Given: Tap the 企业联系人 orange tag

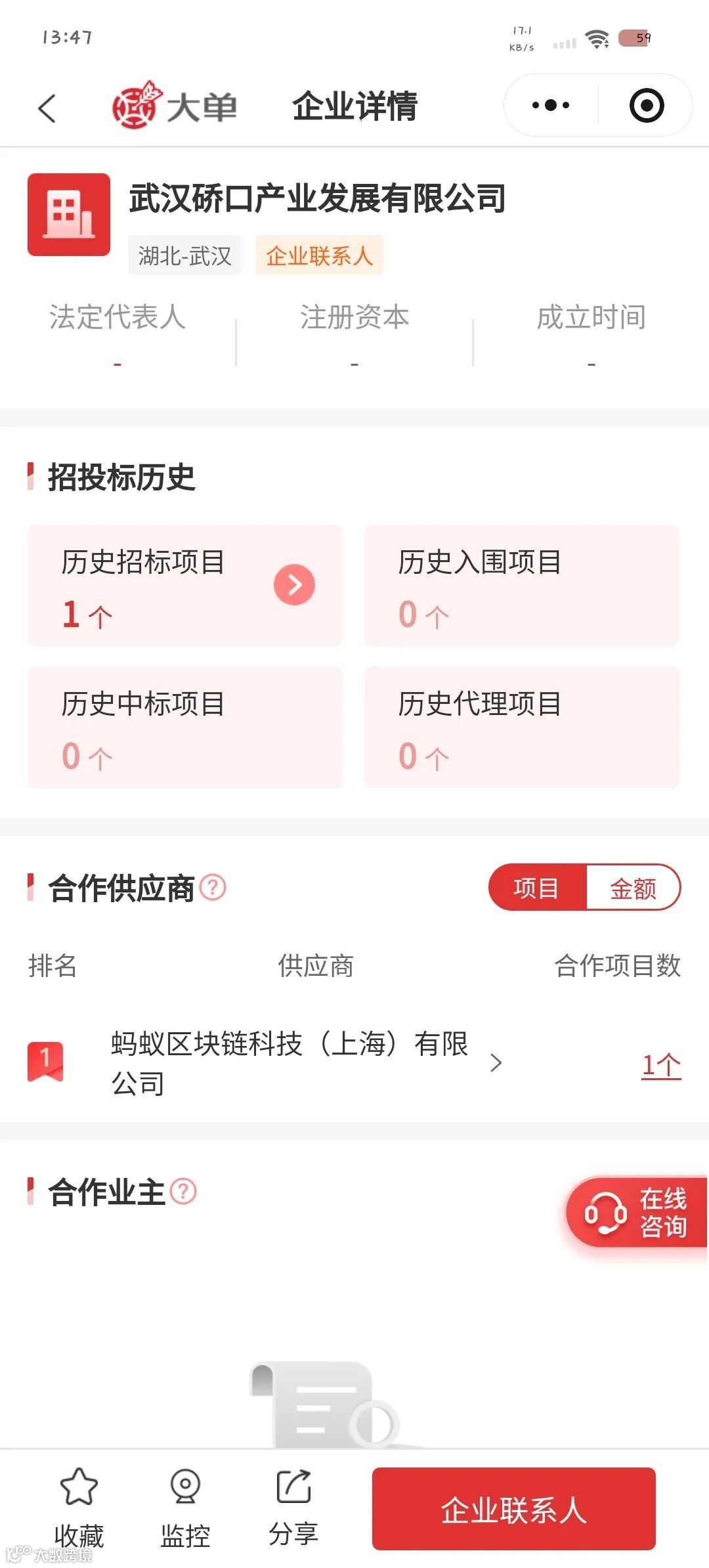Looking at the screenshot, I should pyautogui.click(x=318, y=256).
